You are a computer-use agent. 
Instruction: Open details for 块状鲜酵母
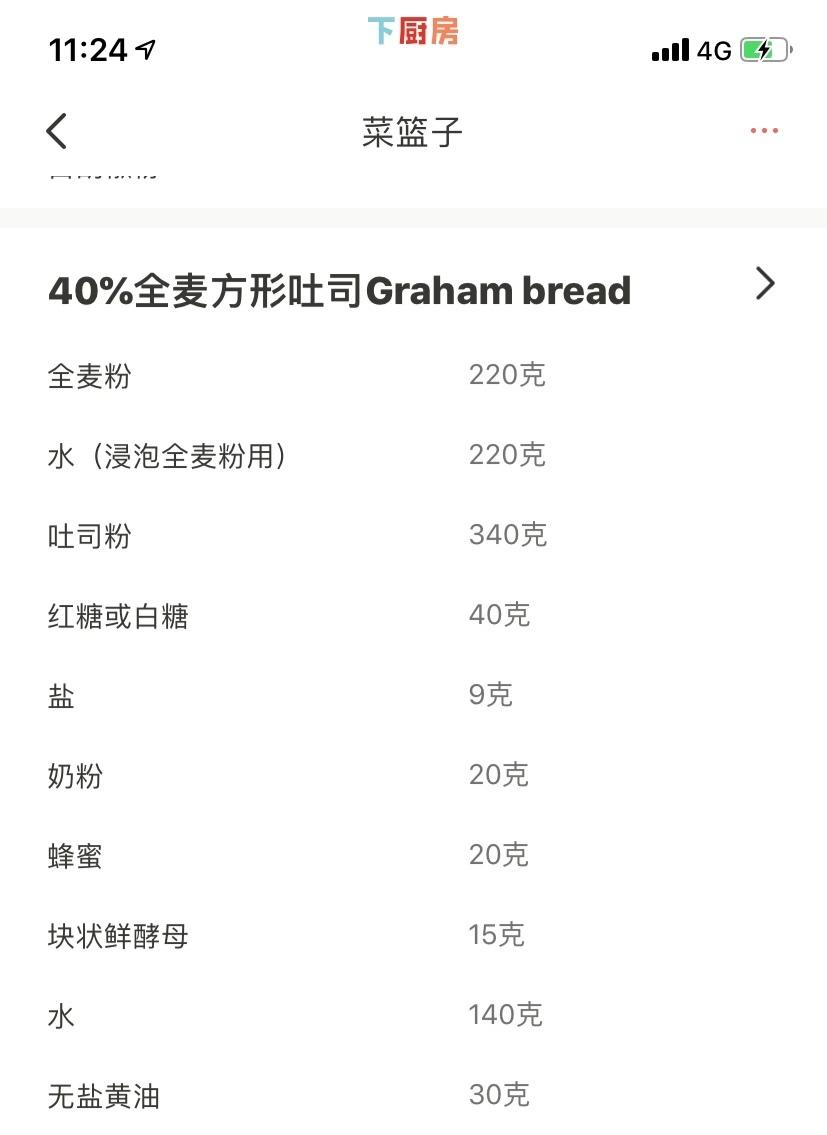tap(116, 936)
